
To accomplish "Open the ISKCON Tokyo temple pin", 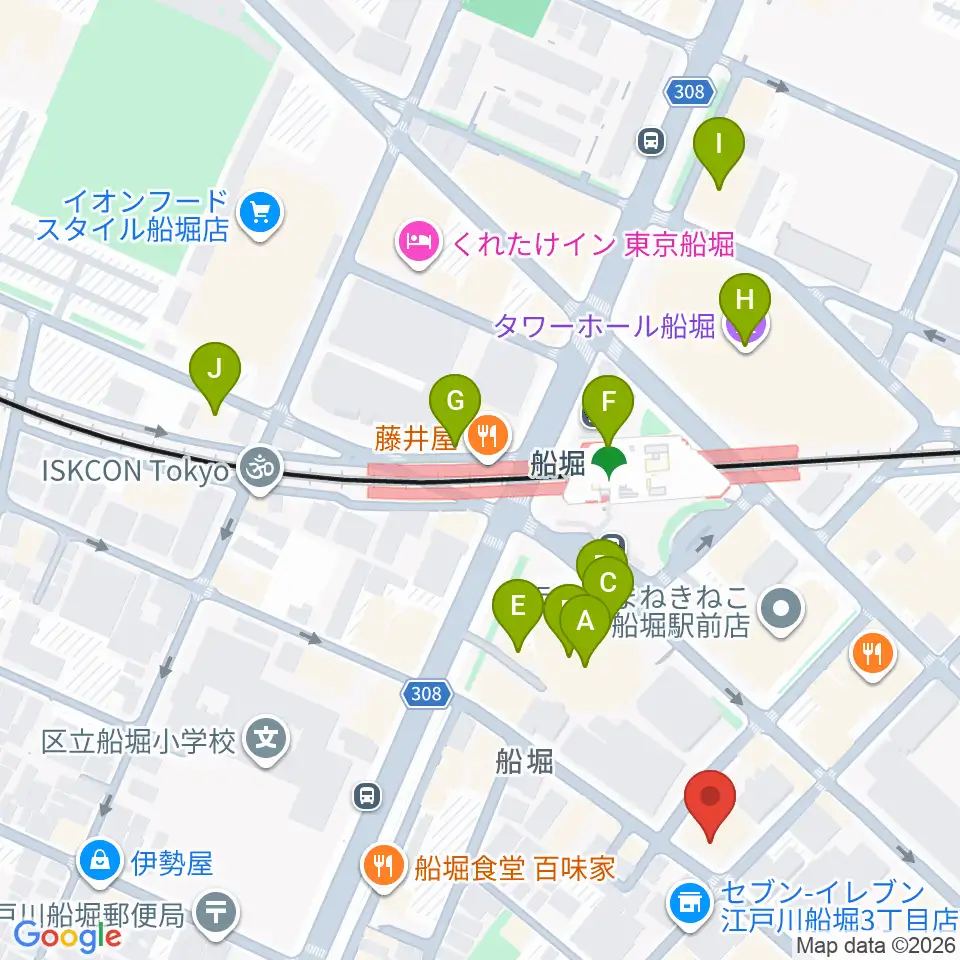I will click(x=260, y=470).
